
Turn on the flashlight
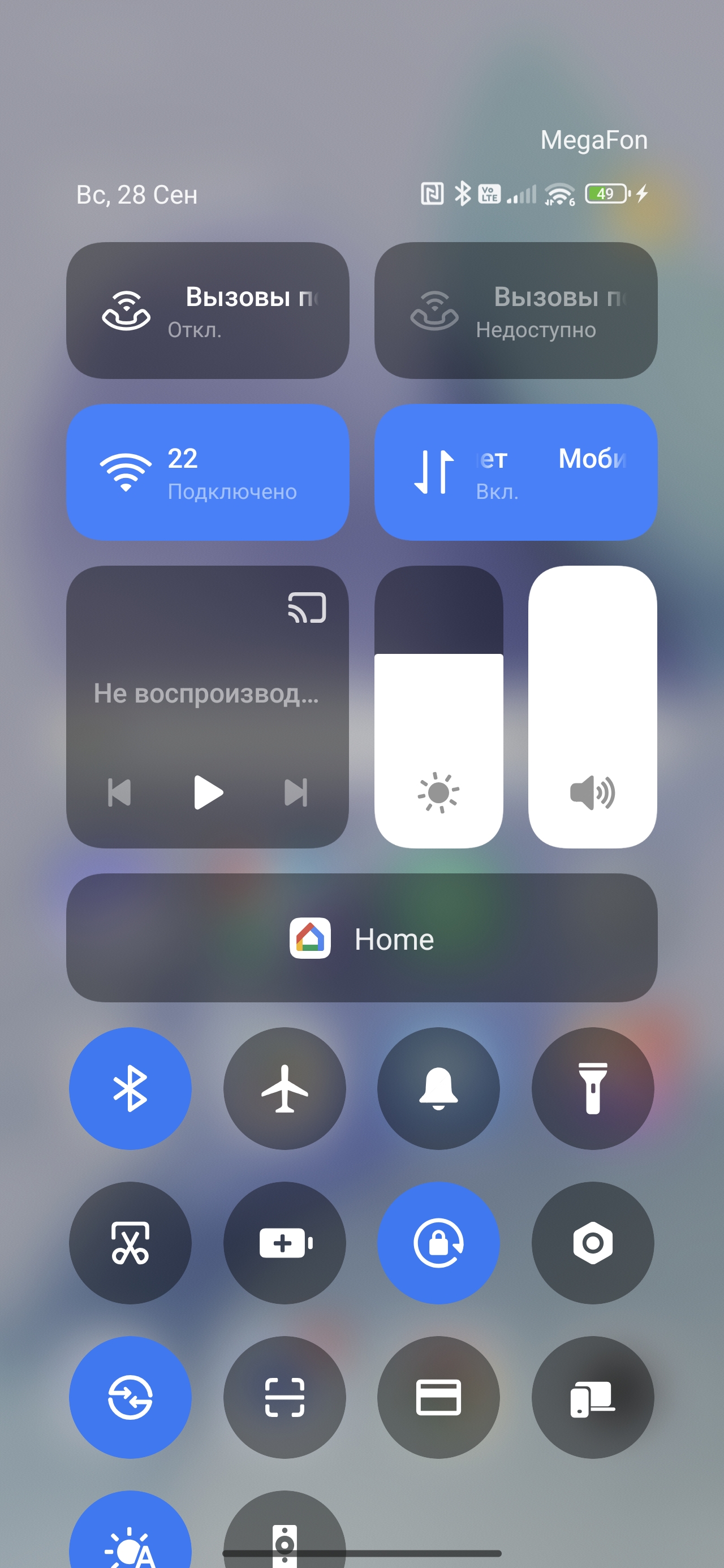point(592,1088)
